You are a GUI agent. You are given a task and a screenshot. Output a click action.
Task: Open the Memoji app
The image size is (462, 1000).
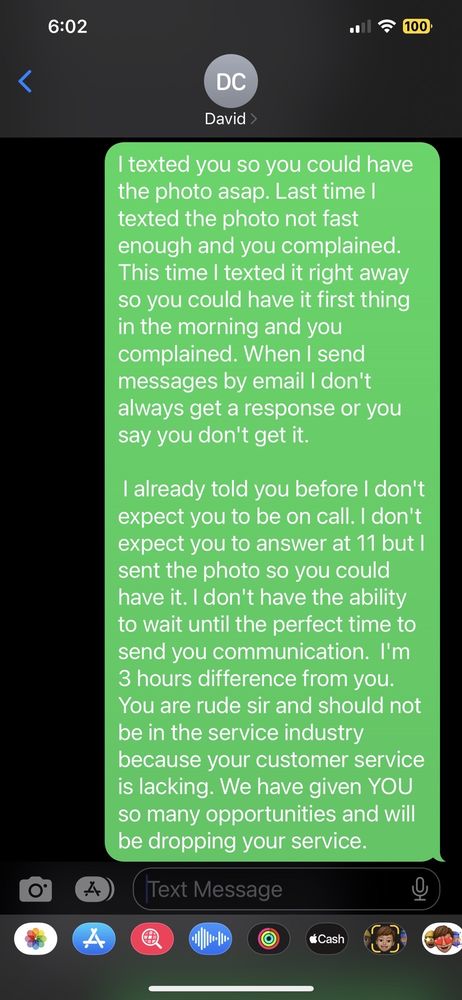[x=385, y=939]
